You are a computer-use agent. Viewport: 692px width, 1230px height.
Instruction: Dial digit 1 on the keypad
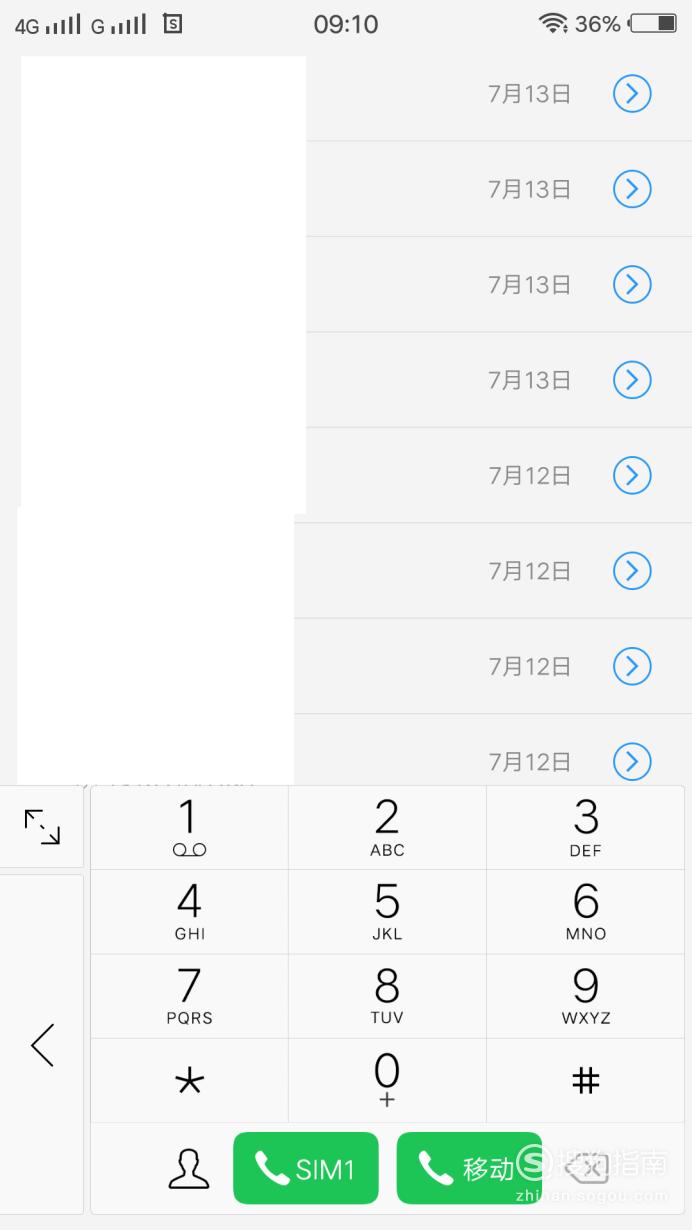(x=189, y=828)
